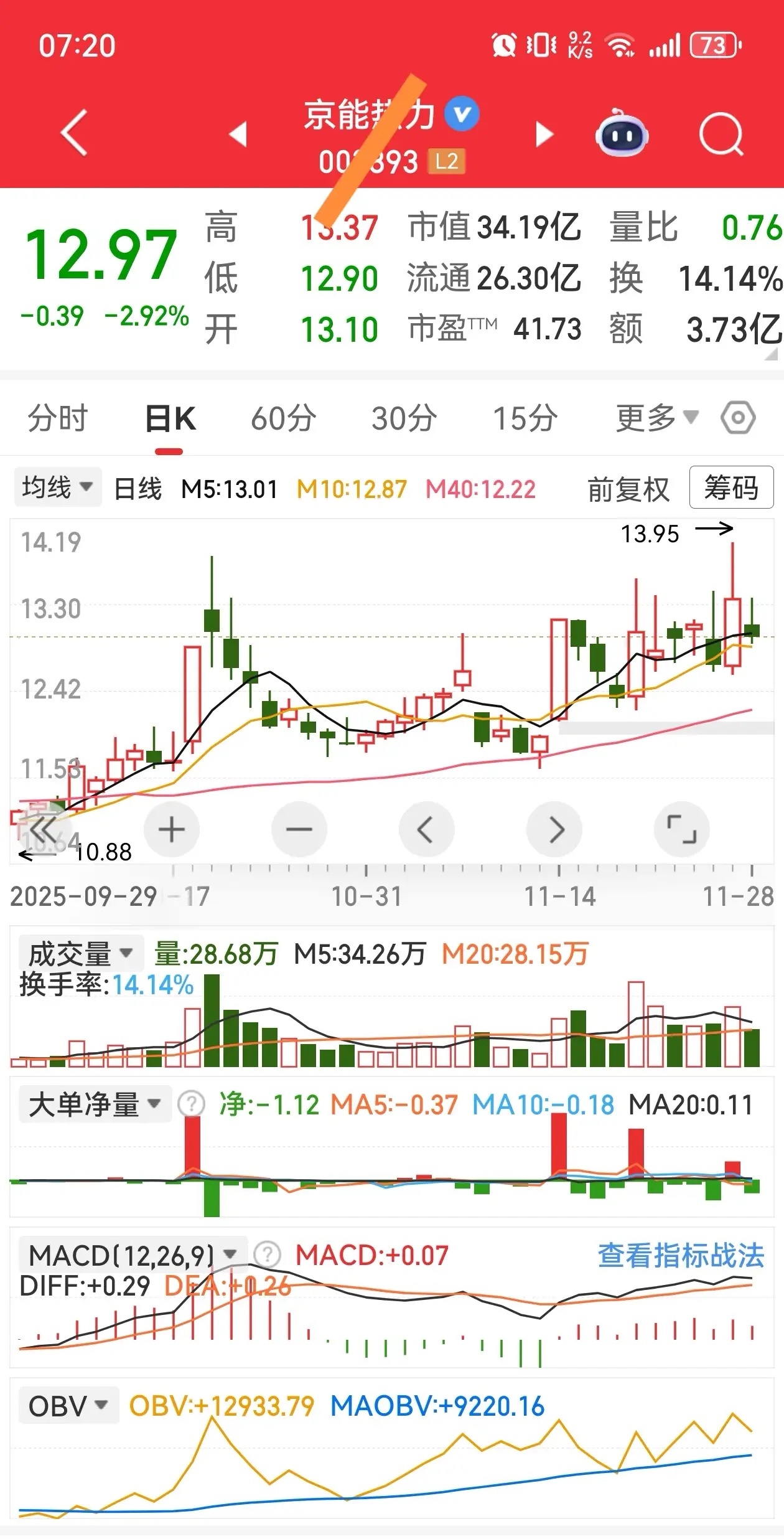Change the 前复权 adjustment setting
The height and width of the screenshot is (1539, 784).
(628, 489)
